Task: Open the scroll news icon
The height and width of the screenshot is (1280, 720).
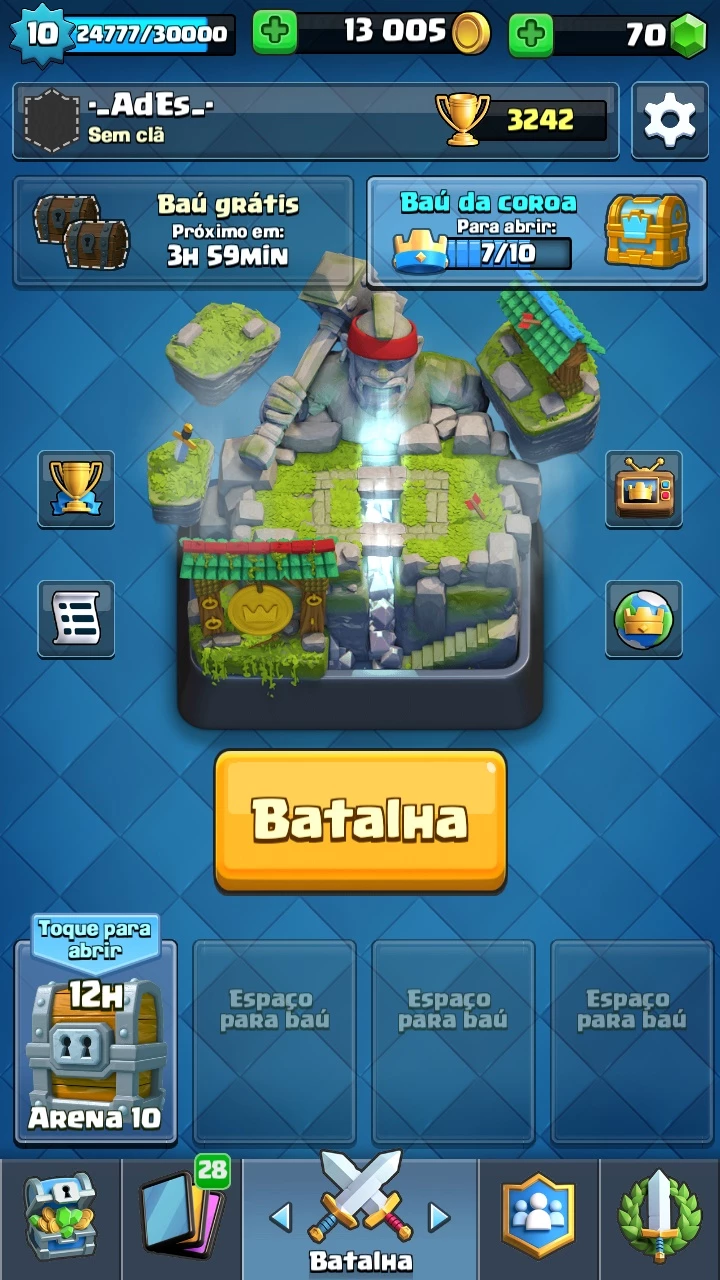Action: 76,619
